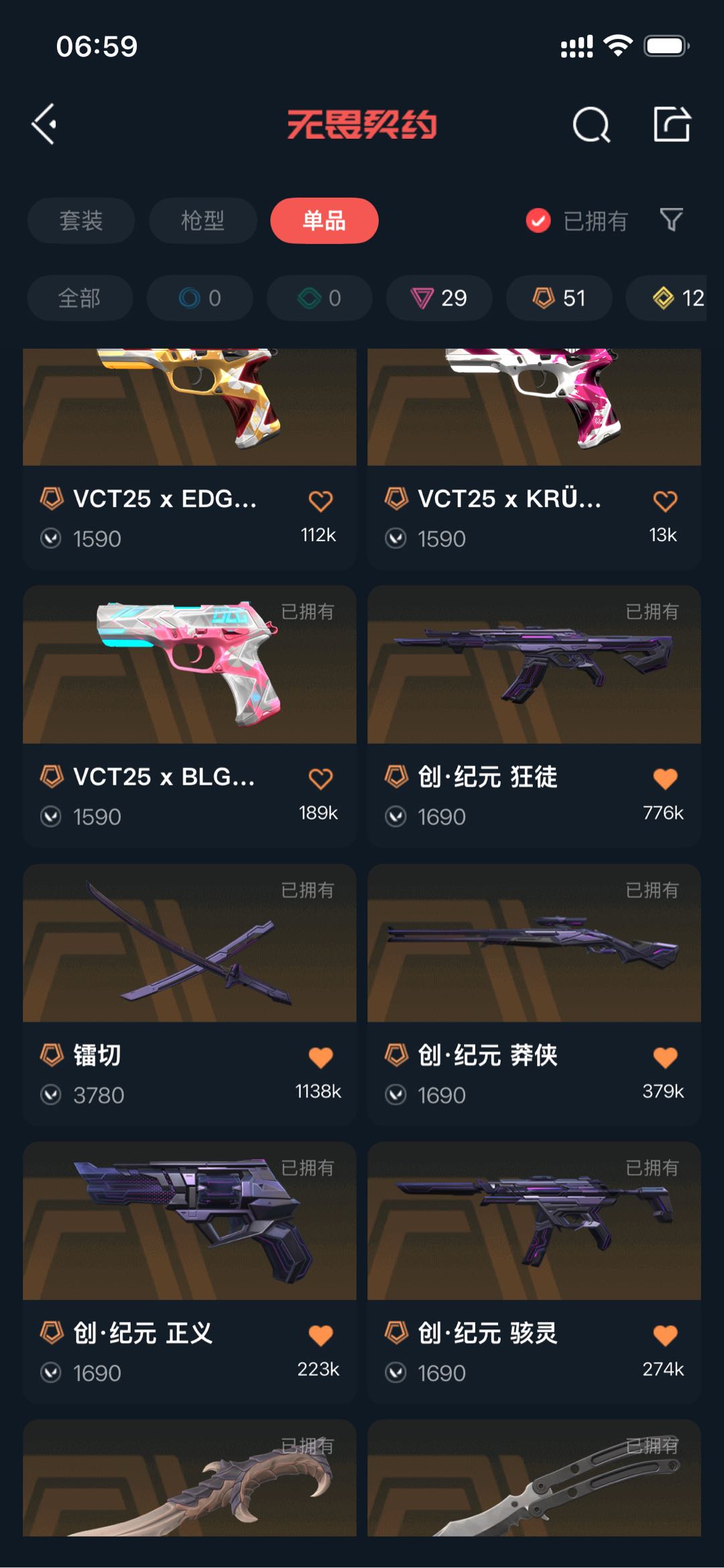Open the search magnifier icon

point(591,124)
